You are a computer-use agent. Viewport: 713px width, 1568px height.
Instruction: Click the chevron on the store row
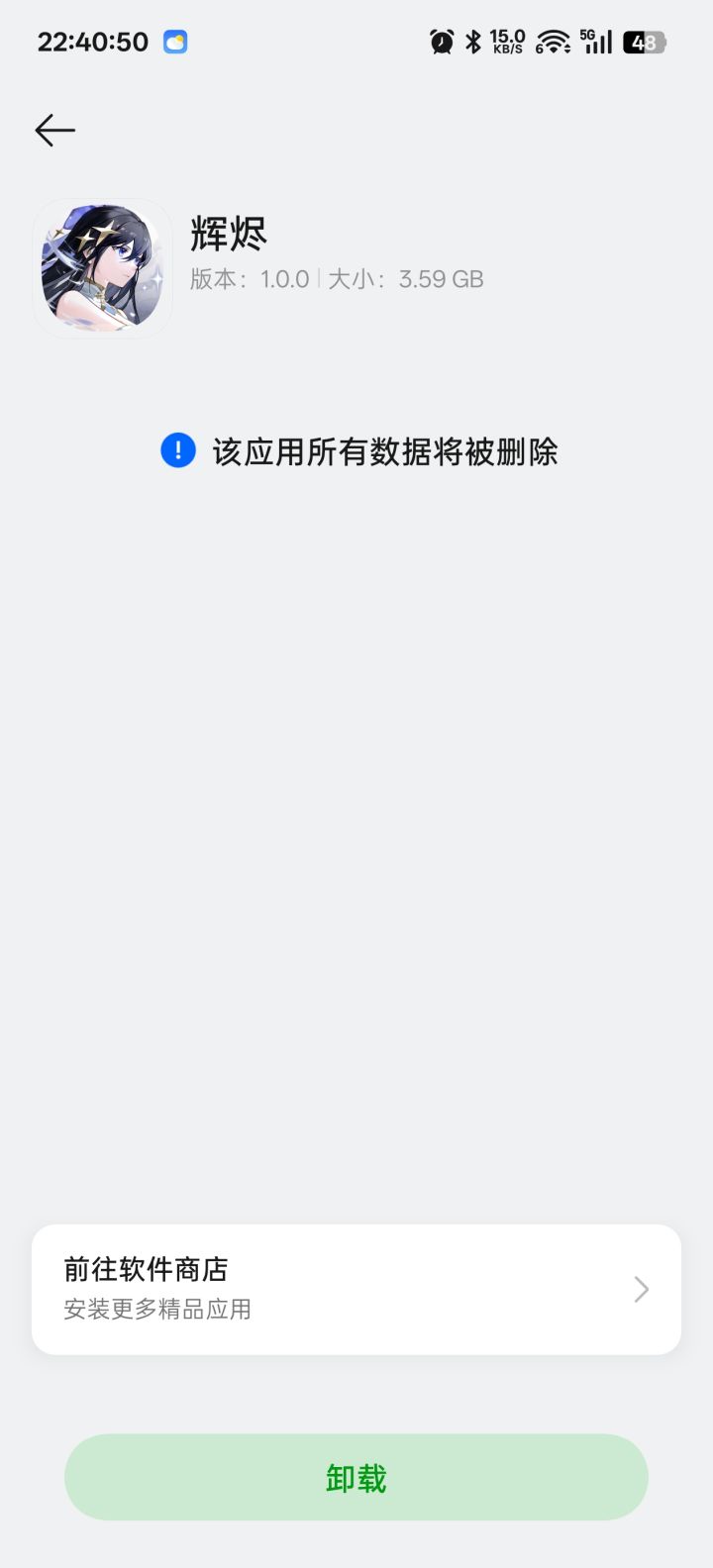tap(639, 1289)
